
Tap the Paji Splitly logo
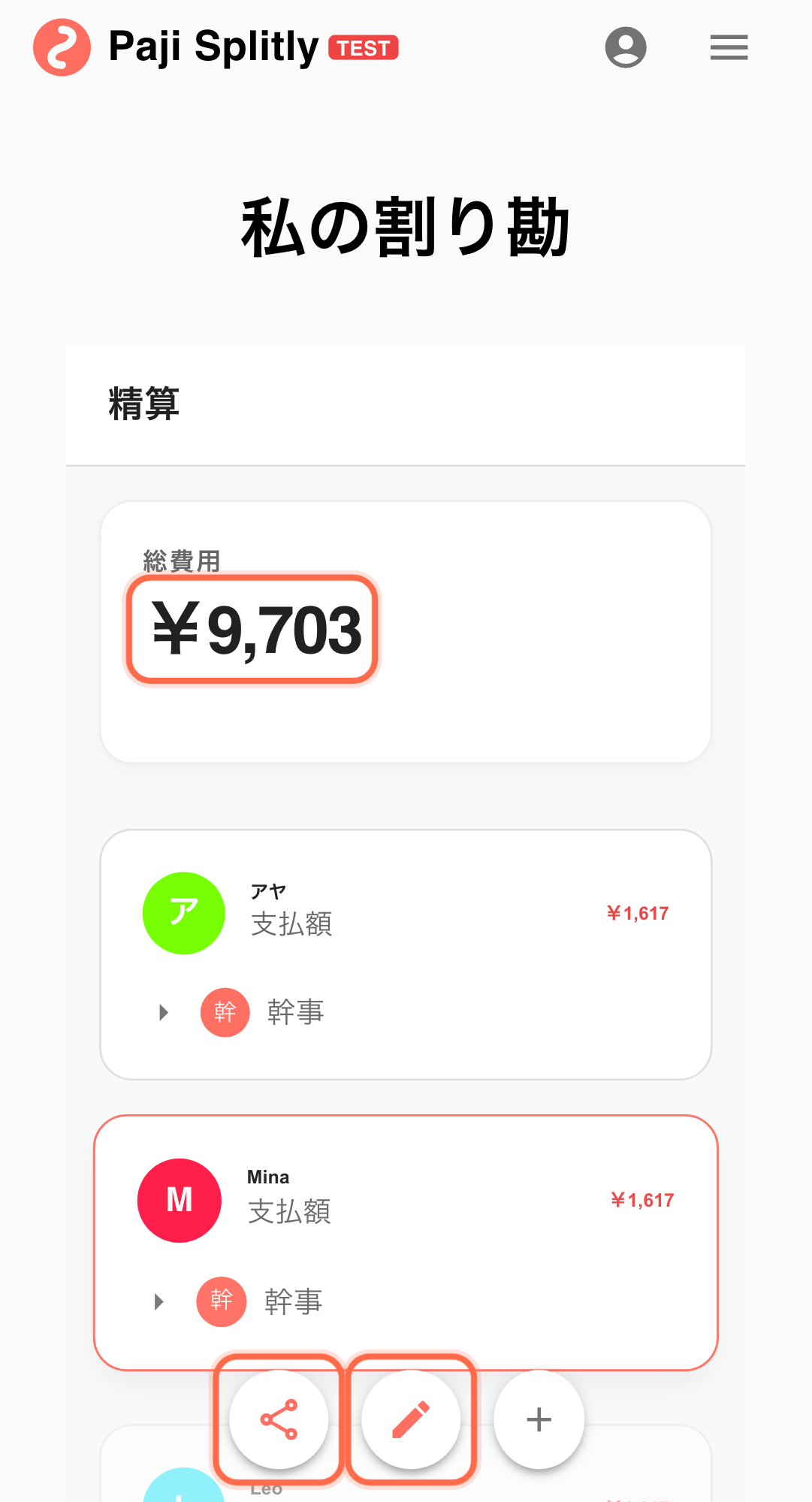point(62,47)
